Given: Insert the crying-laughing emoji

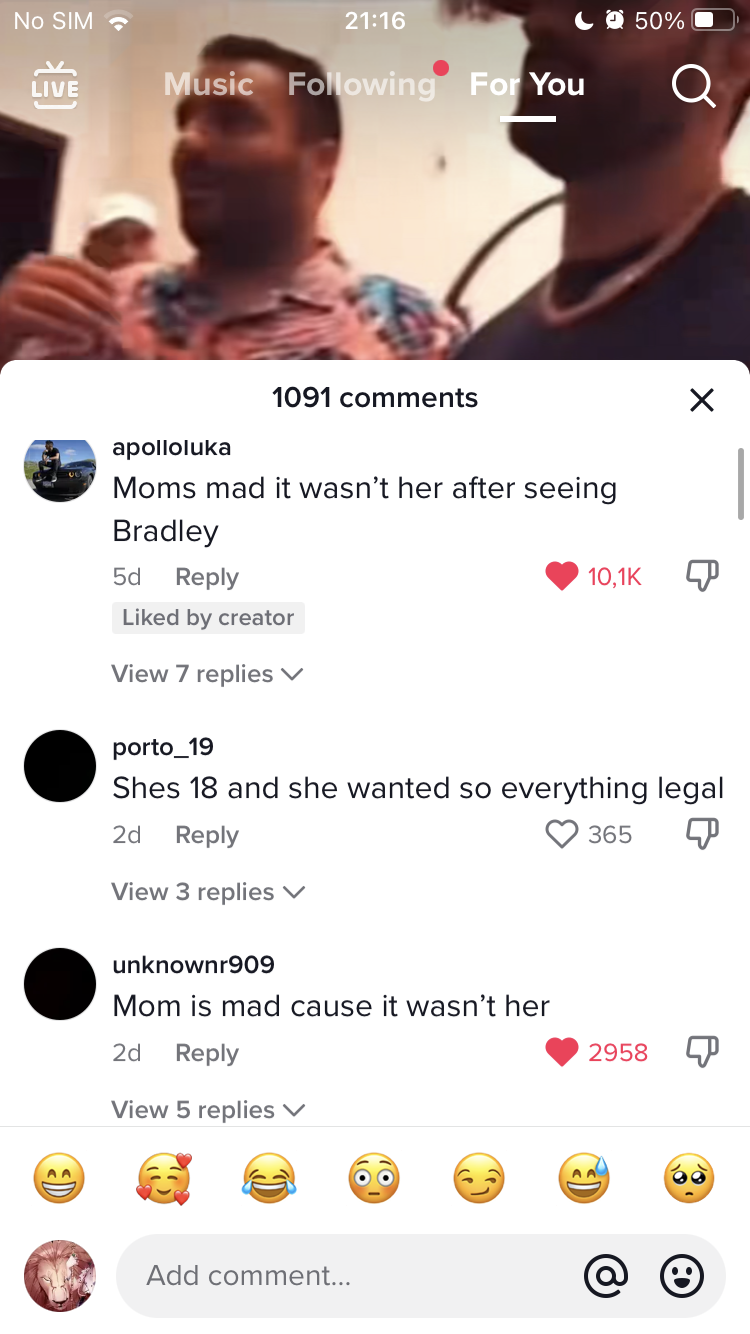Looking at the screenshot, I should 268,1178.
